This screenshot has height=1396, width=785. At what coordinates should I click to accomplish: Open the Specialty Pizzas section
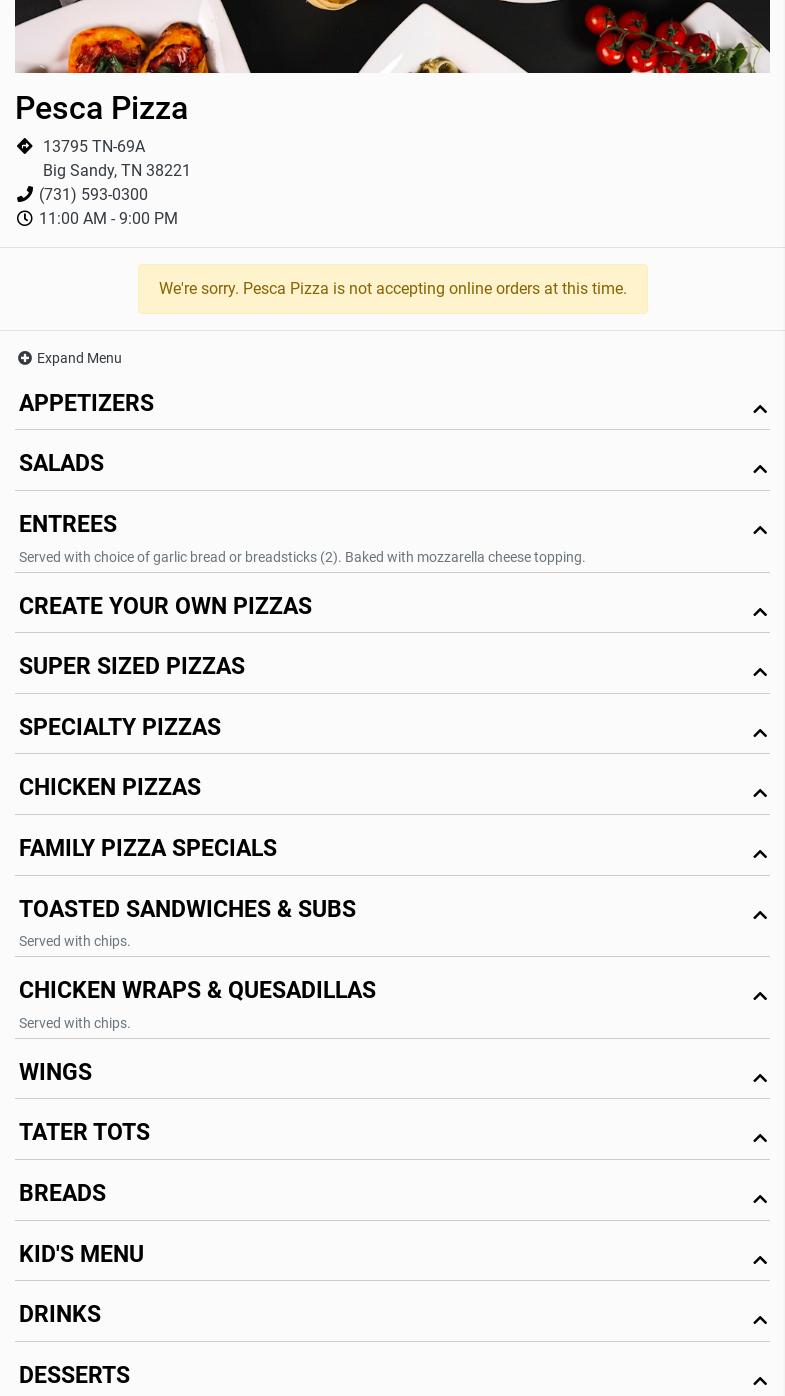[392, 728]
